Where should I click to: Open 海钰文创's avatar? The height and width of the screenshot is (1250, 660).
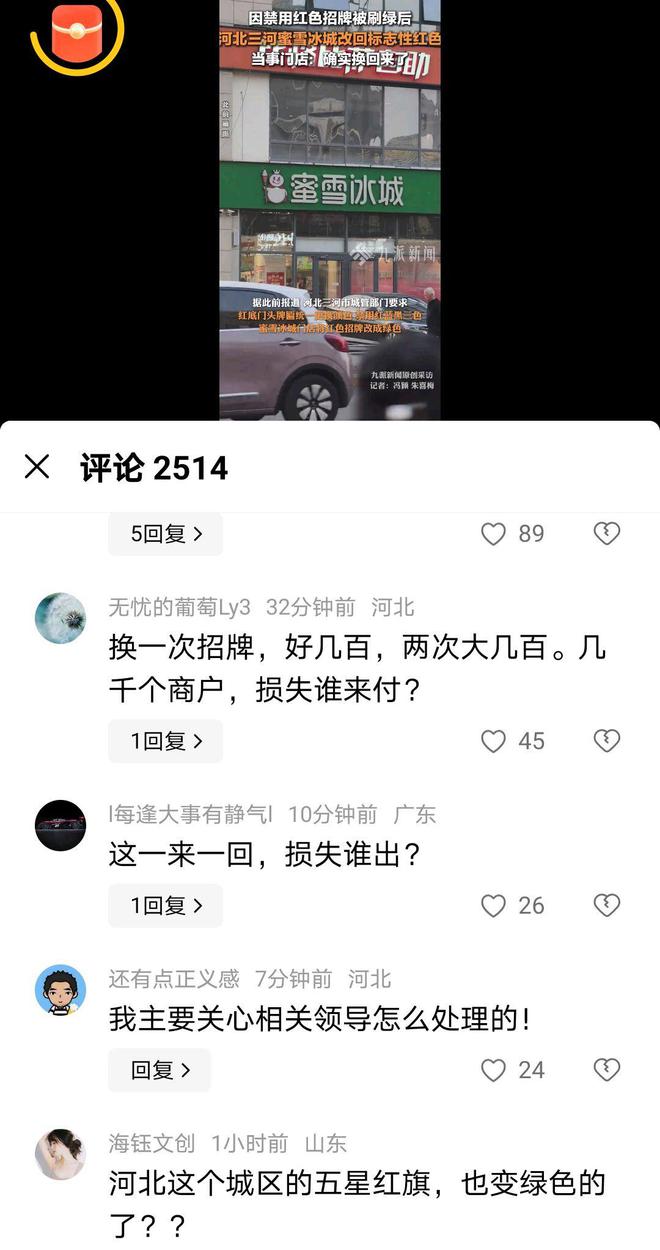coord(61,1154)
